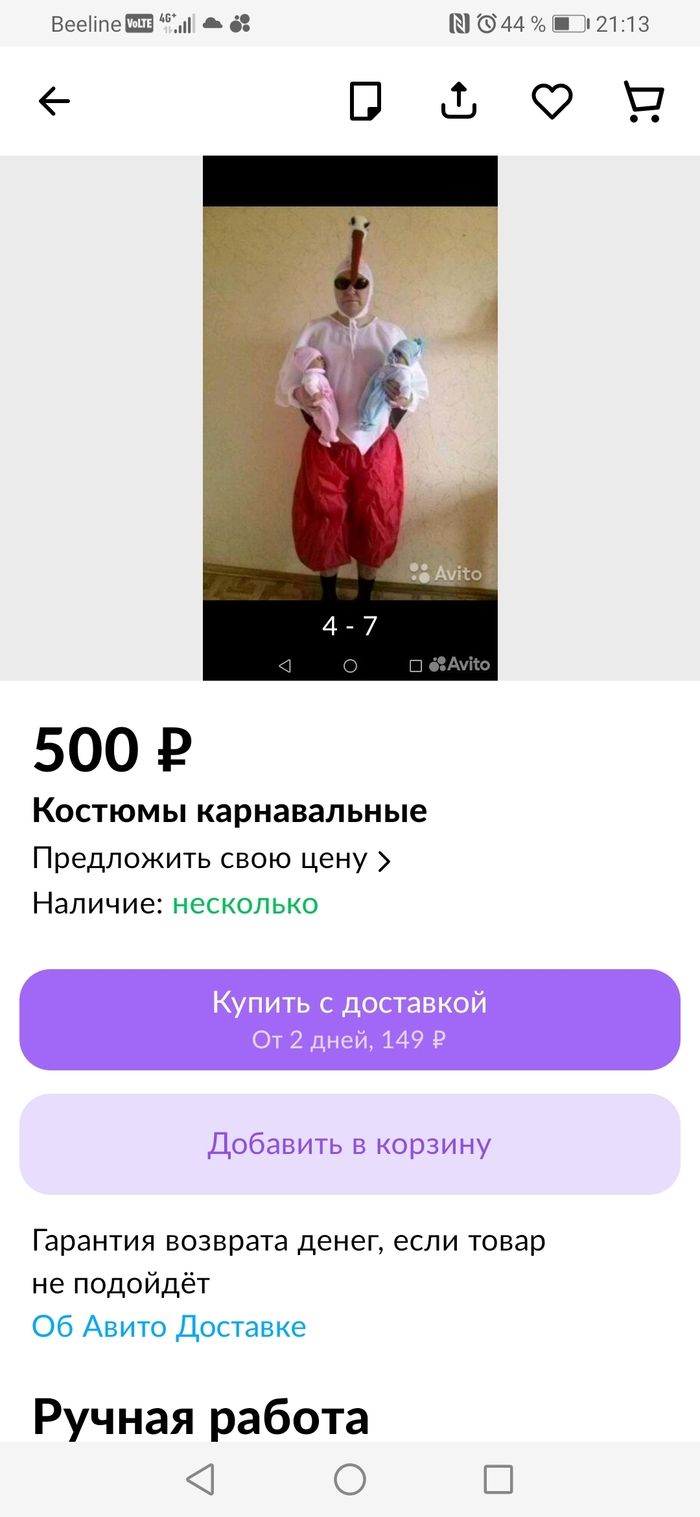Open recent apps from navigation bar
Image resolution: width=700 pixels, height=1517 pixels.
click(x=497, y=1479)
